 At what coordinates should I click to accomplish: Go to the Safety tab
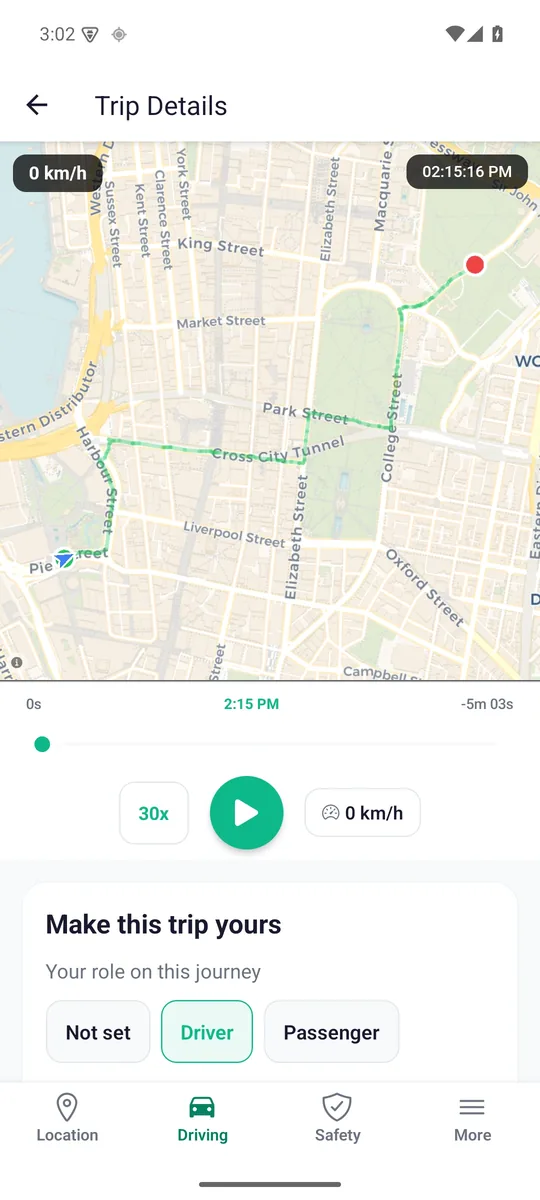[x=337, y=1118]
